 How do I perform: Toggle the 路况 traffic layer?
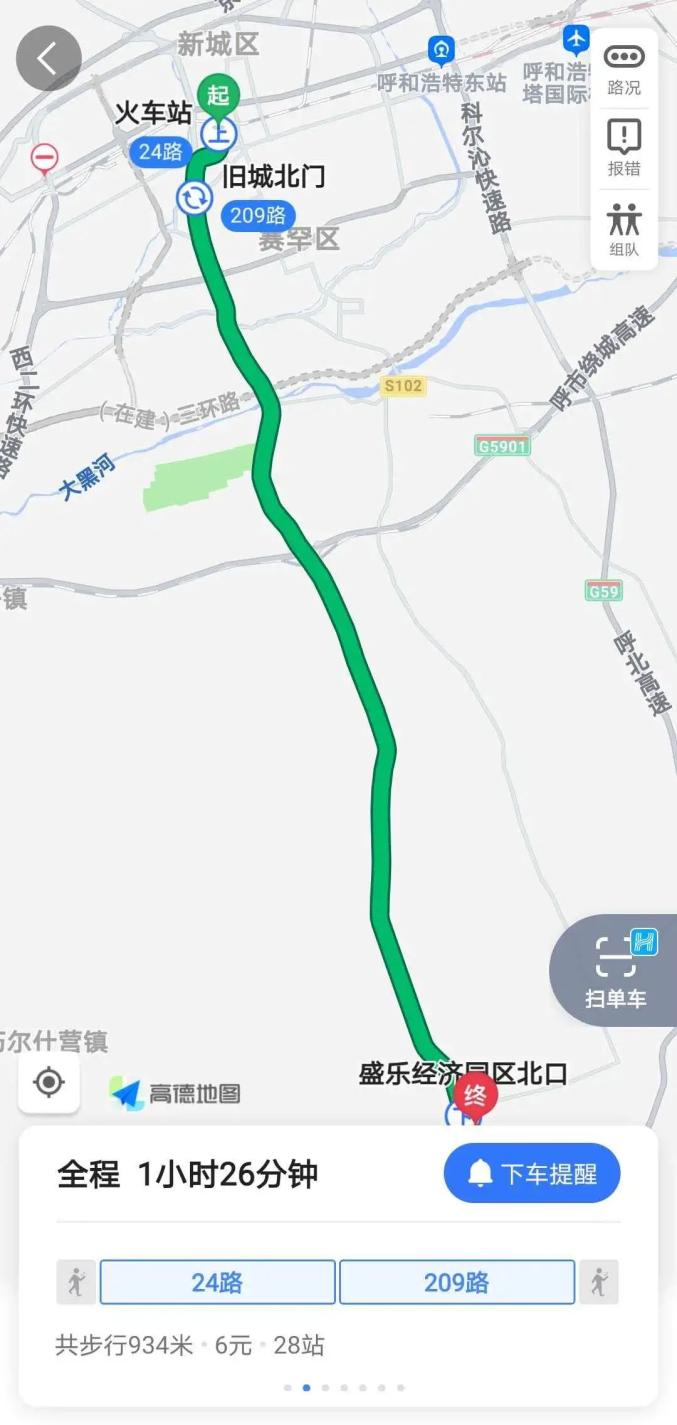coord(624,69)
